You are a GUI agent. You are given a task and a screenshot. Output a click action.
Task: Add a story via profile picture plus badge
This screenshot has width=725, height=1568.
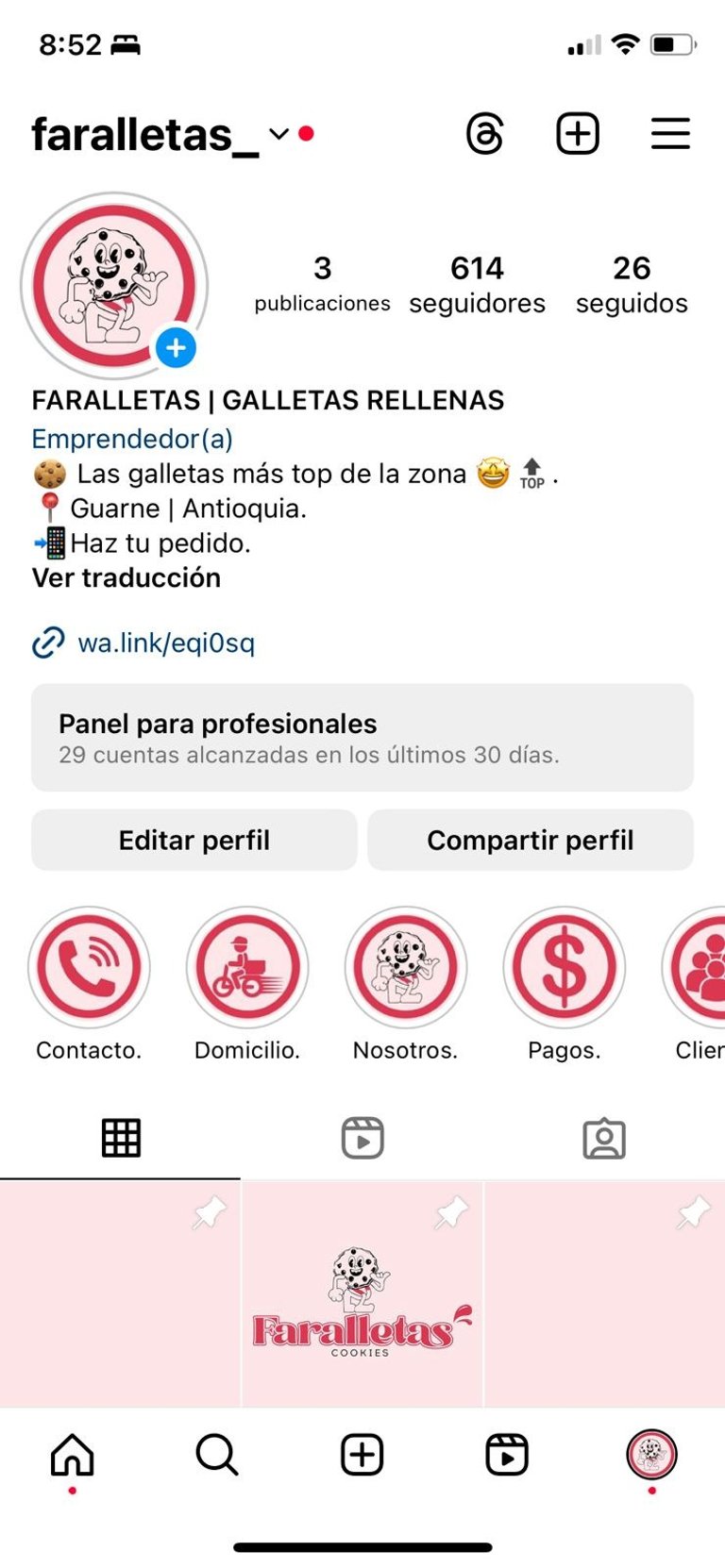coord(176,348)
